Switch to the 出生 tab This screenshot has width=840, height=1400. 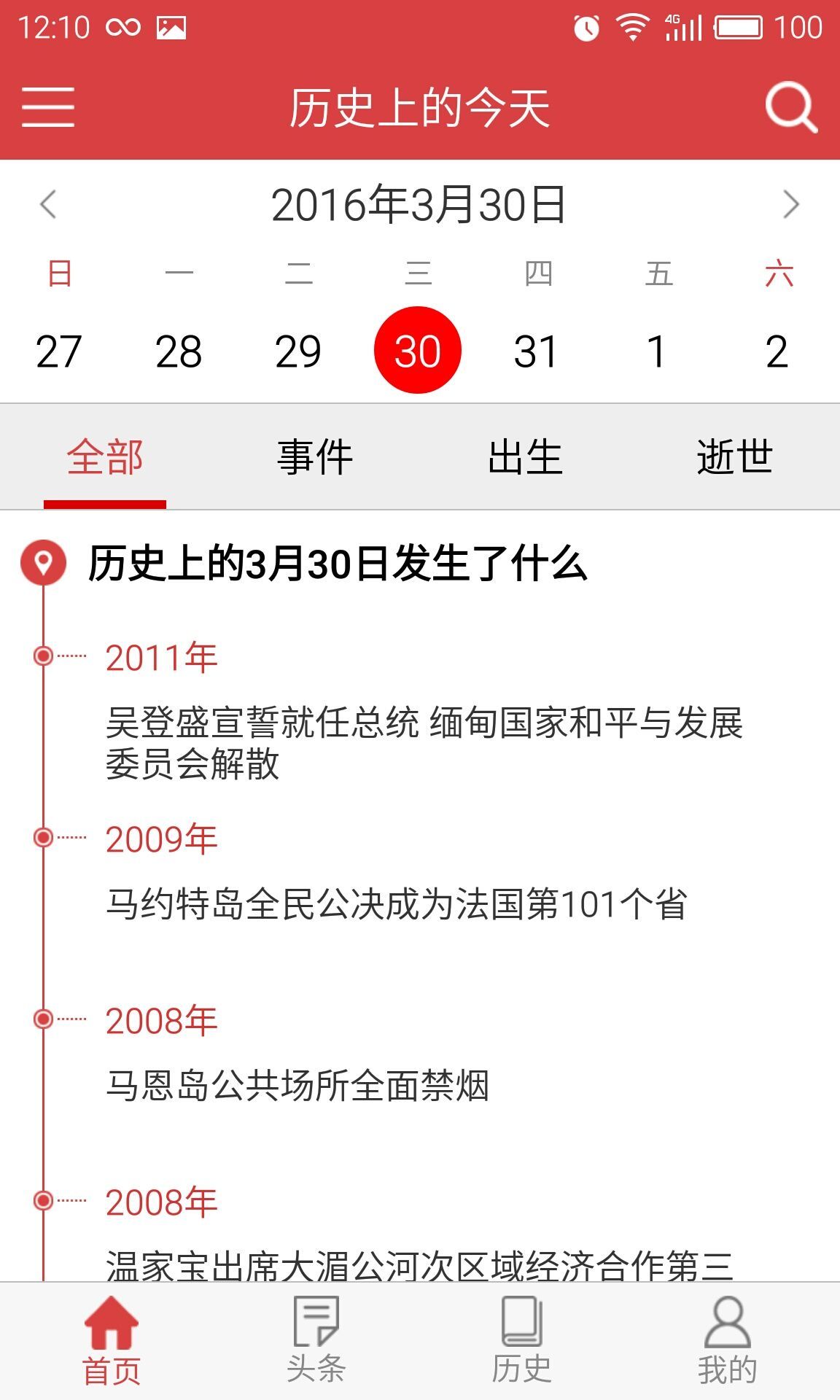pyautogui.click(x=525, y=458)
